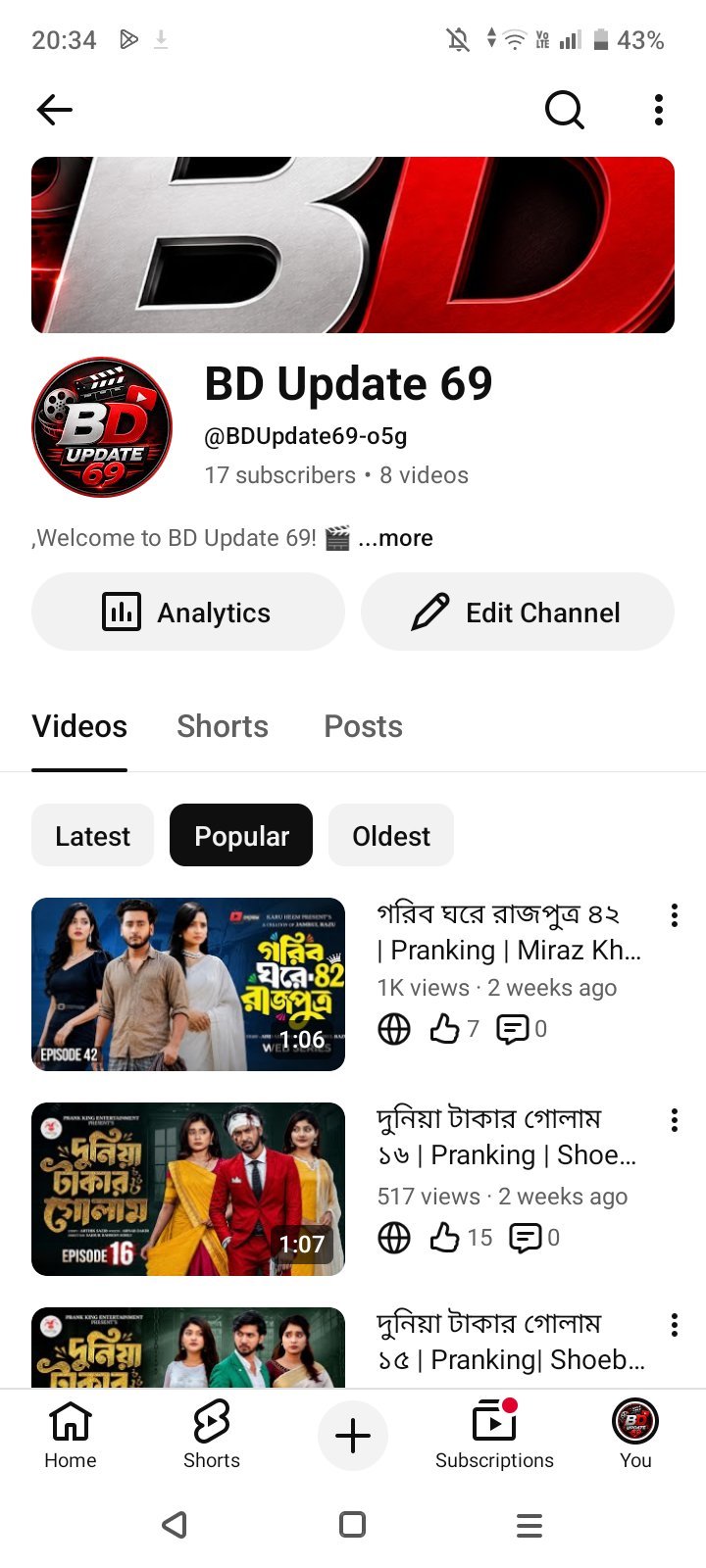Open Shorts from the bottom navigation

coord(212,1435)
